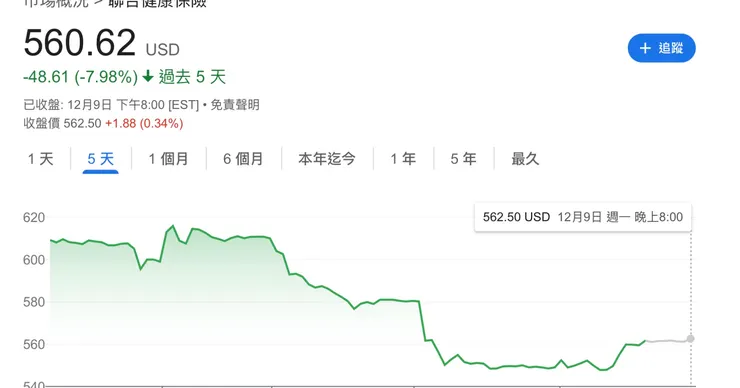Switch to the 1 天 range
The image size is (740, 388).
(41, 159)
